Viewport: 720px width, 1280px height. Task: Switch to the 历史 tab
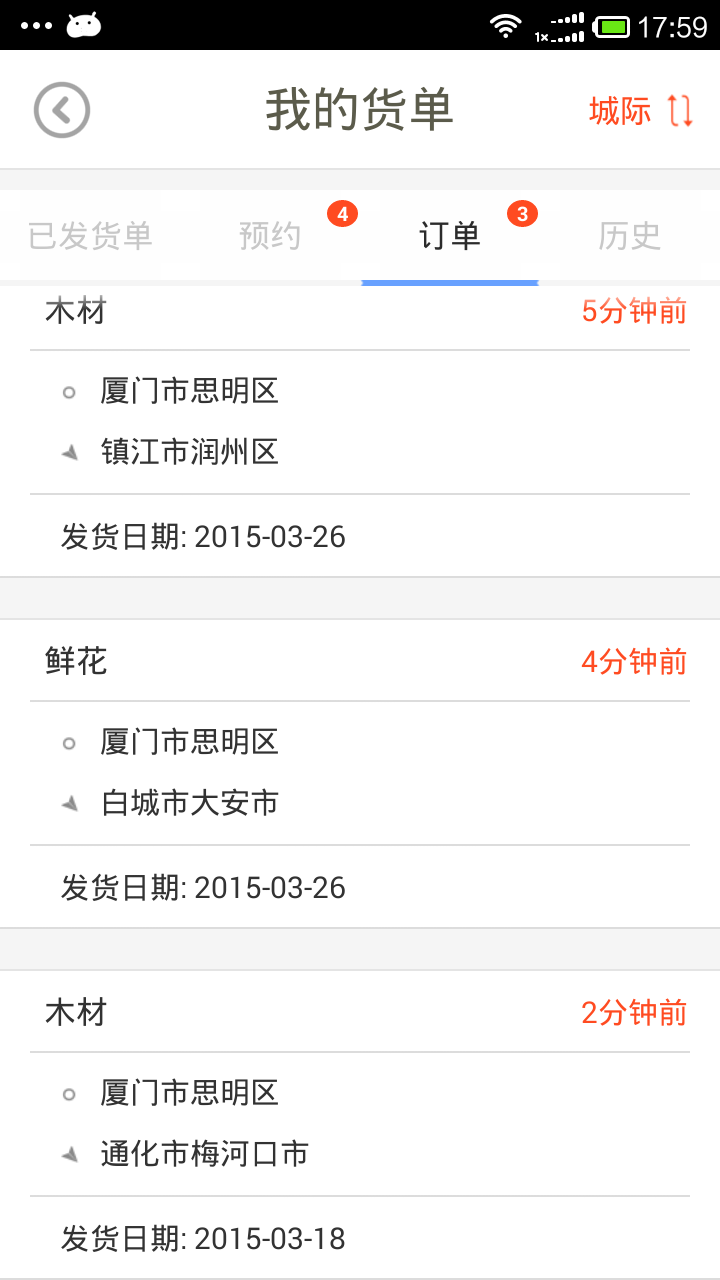coord(629,236)
